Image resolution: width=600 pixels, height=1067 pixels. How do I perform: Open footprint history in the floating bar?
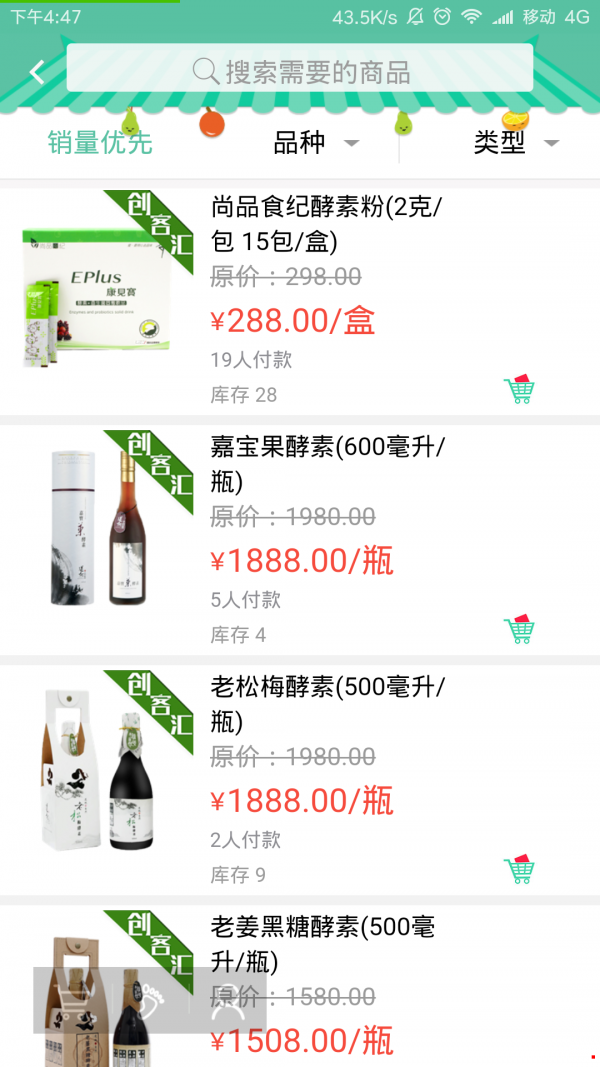pos(151,1000)
